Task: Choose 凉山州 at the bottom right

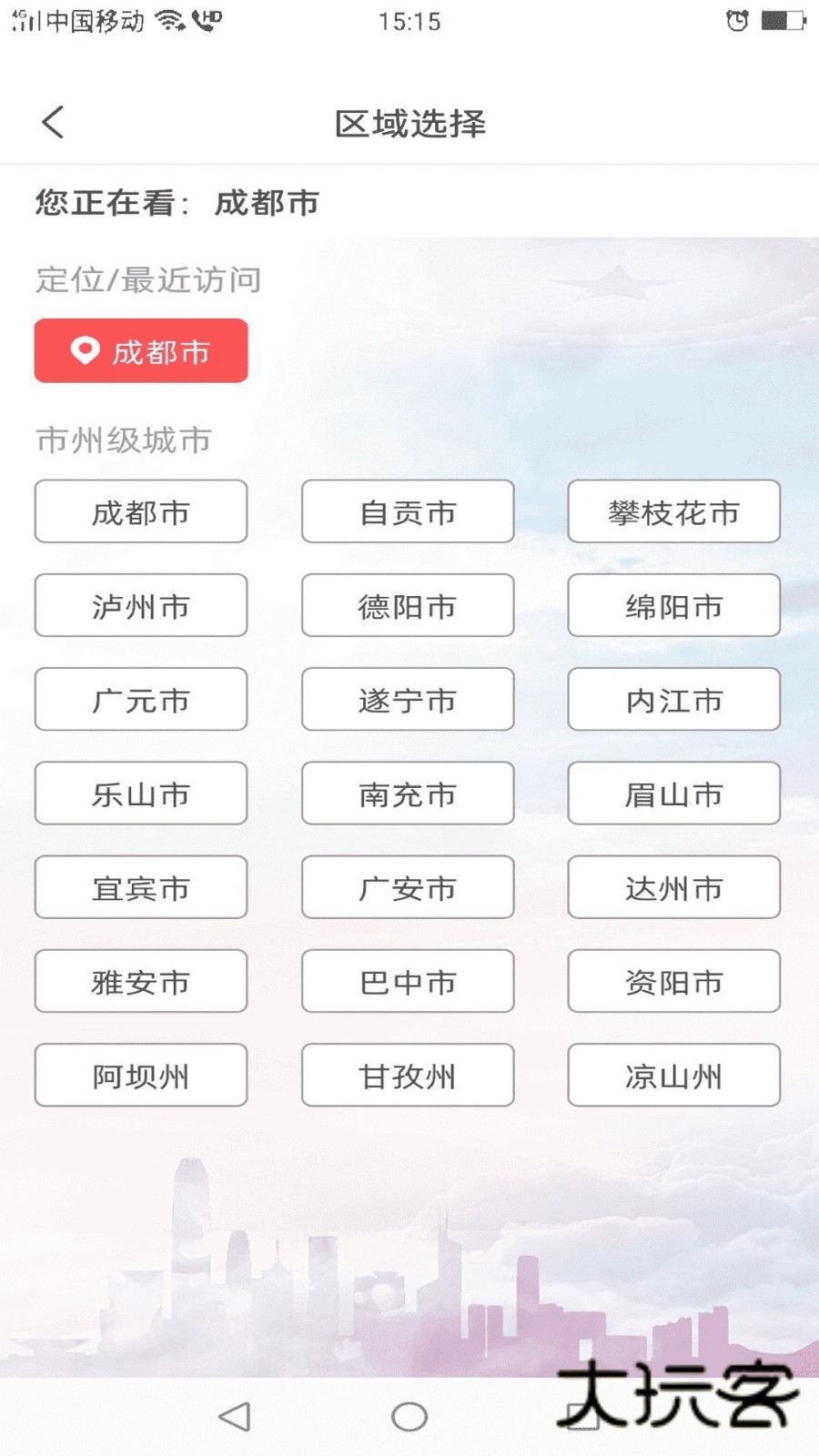Action: pos(673,1075)
